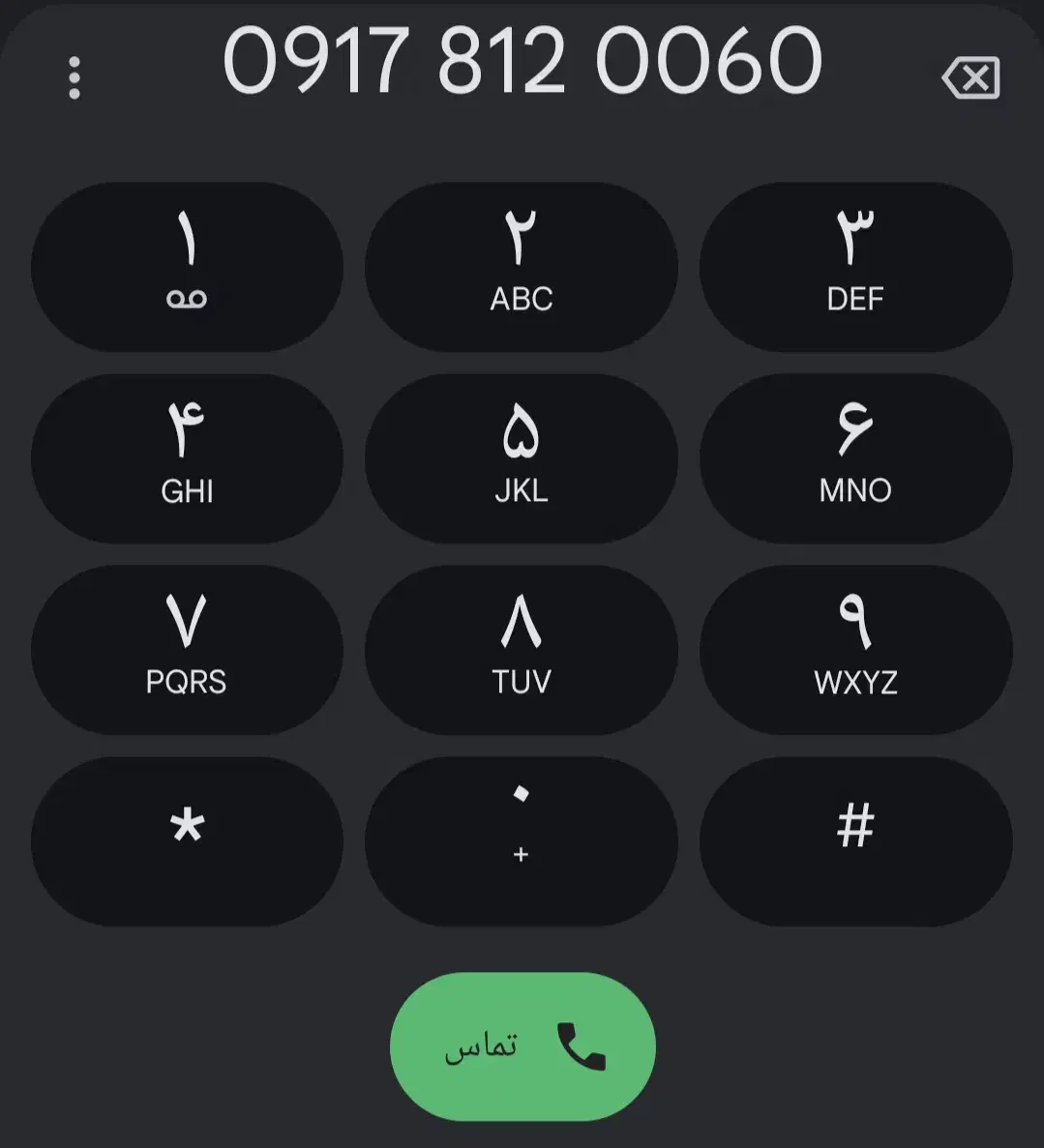Dial the ۱ voicemail key

point(187,266)
